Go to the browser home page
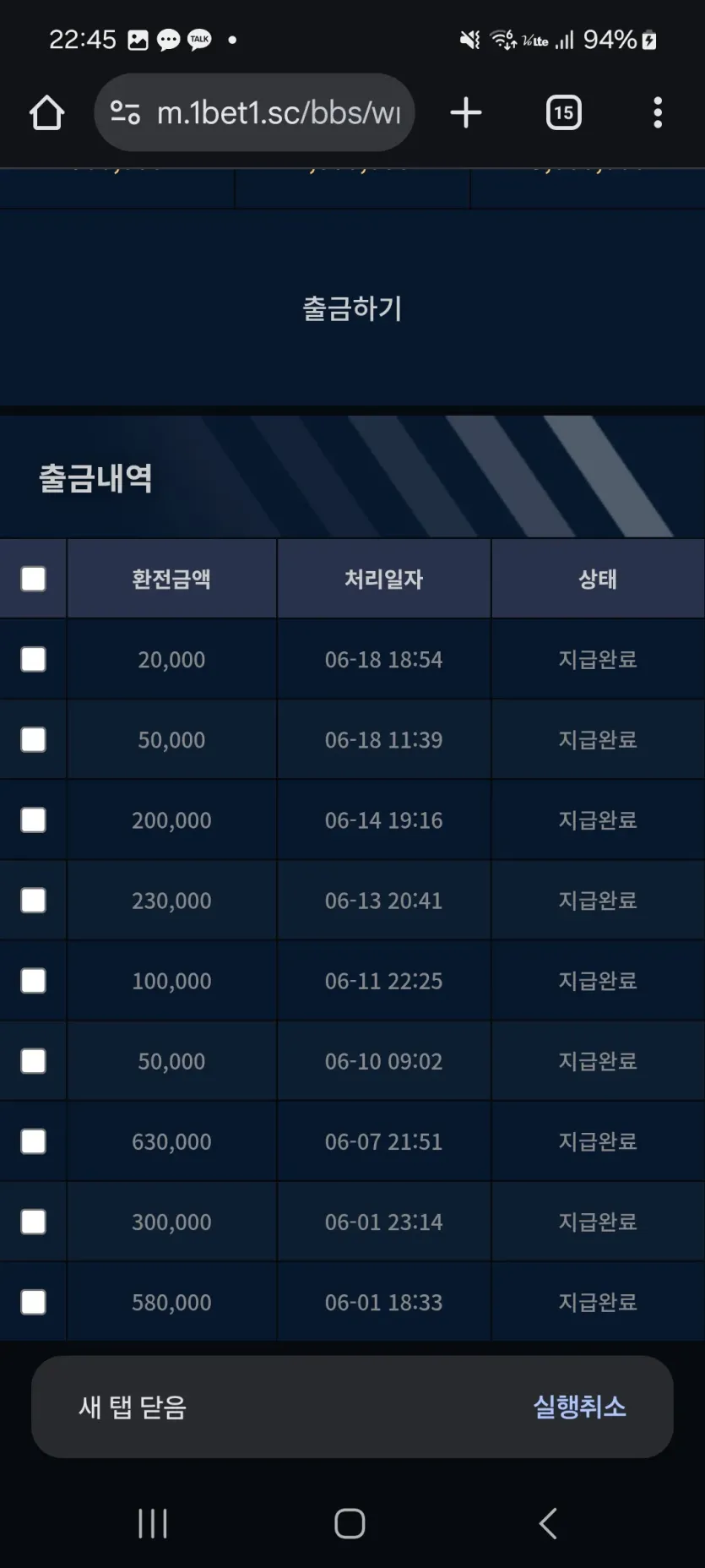Viewport: 705px width, 1568px height. pyautogui.click(x=46, y=112)
